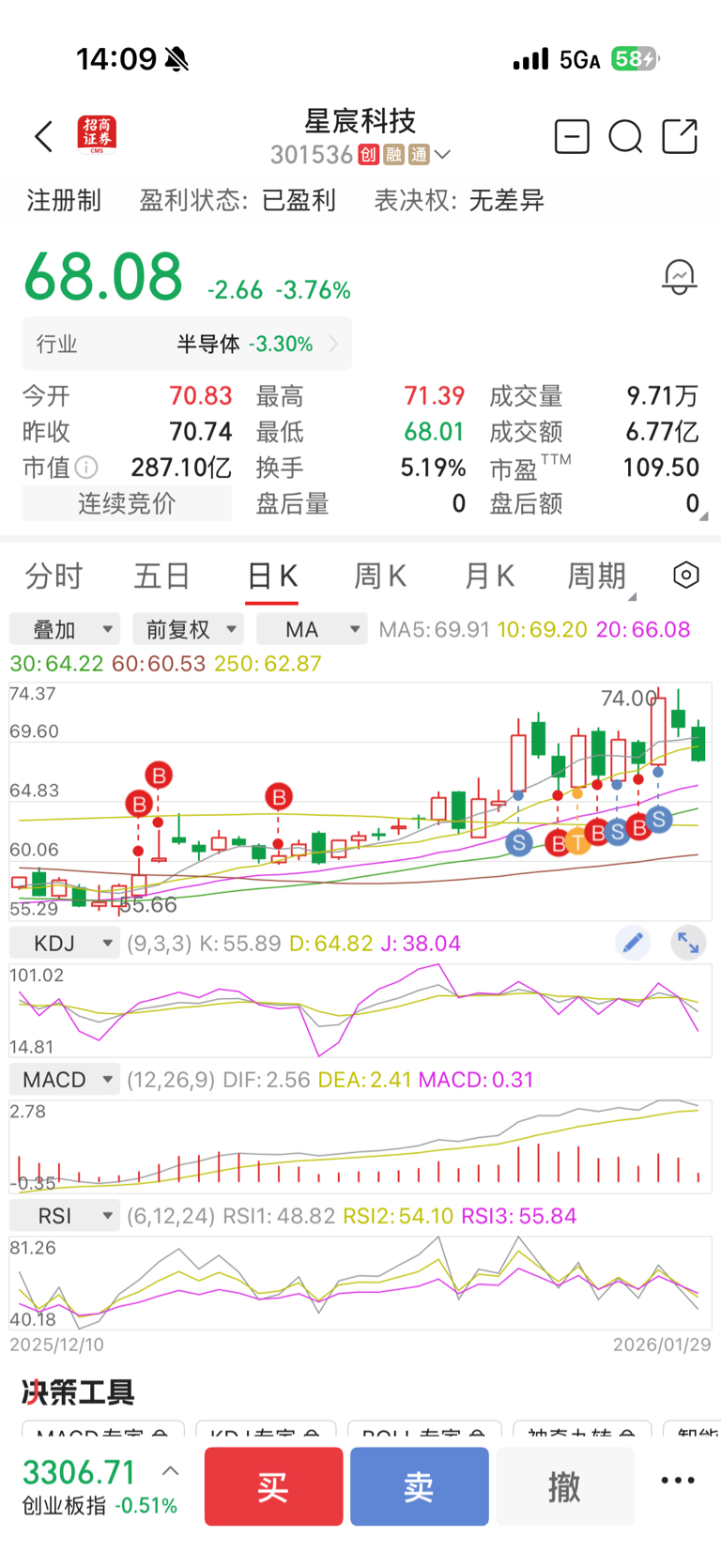721x1568 pixels.
Task: Open the 半导体 industry row
Action: pyautogui.click(x=187, y=344)
